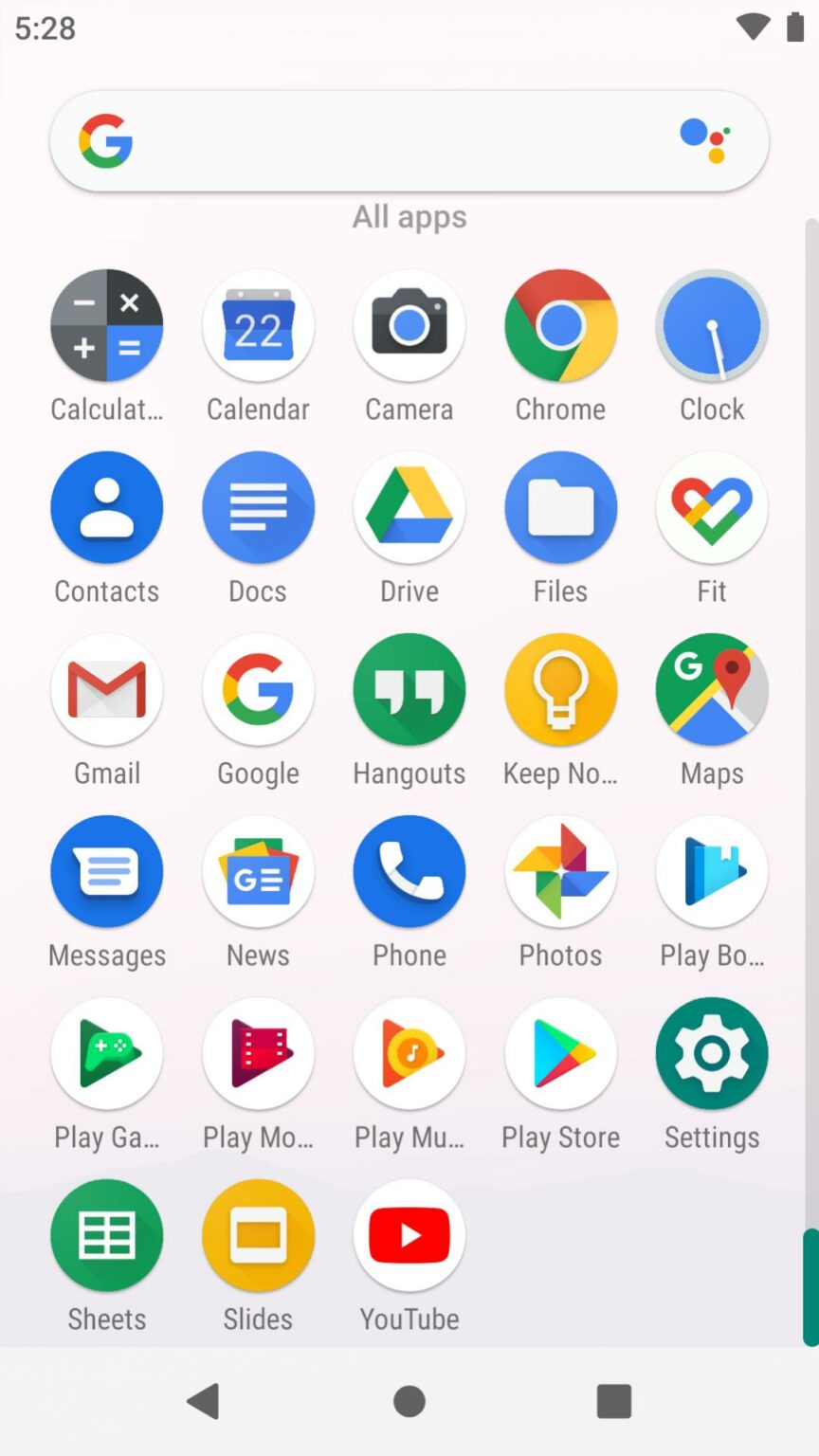The image size is (819, 1456).
Task: Open Keep Notes
Action: (560, 690)
